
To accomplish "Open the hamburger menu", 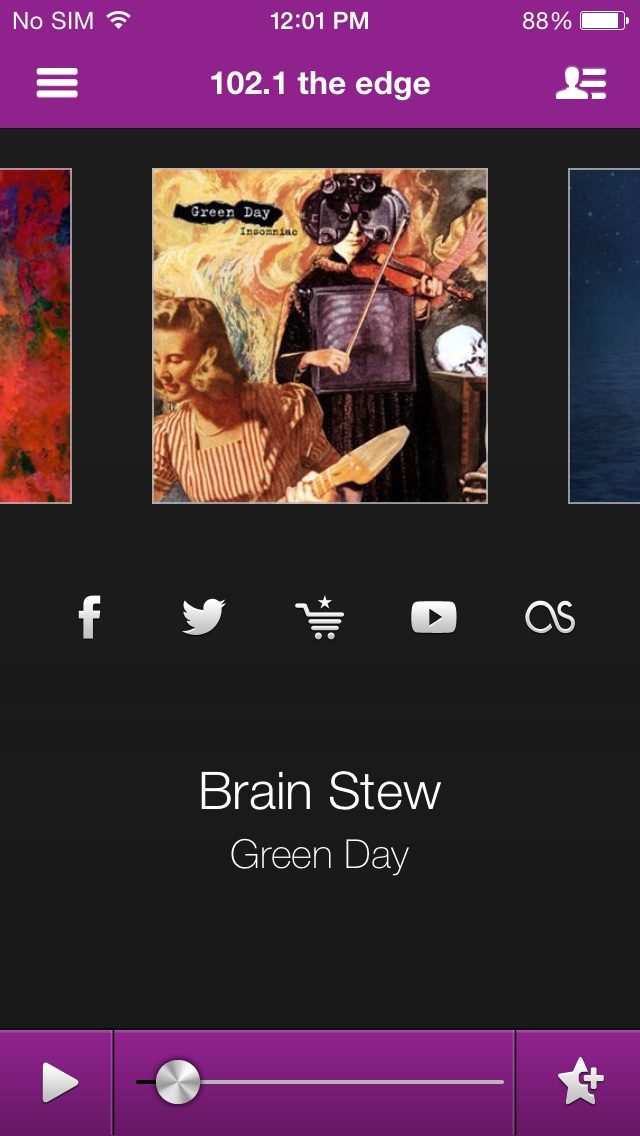I will (57, 83).
